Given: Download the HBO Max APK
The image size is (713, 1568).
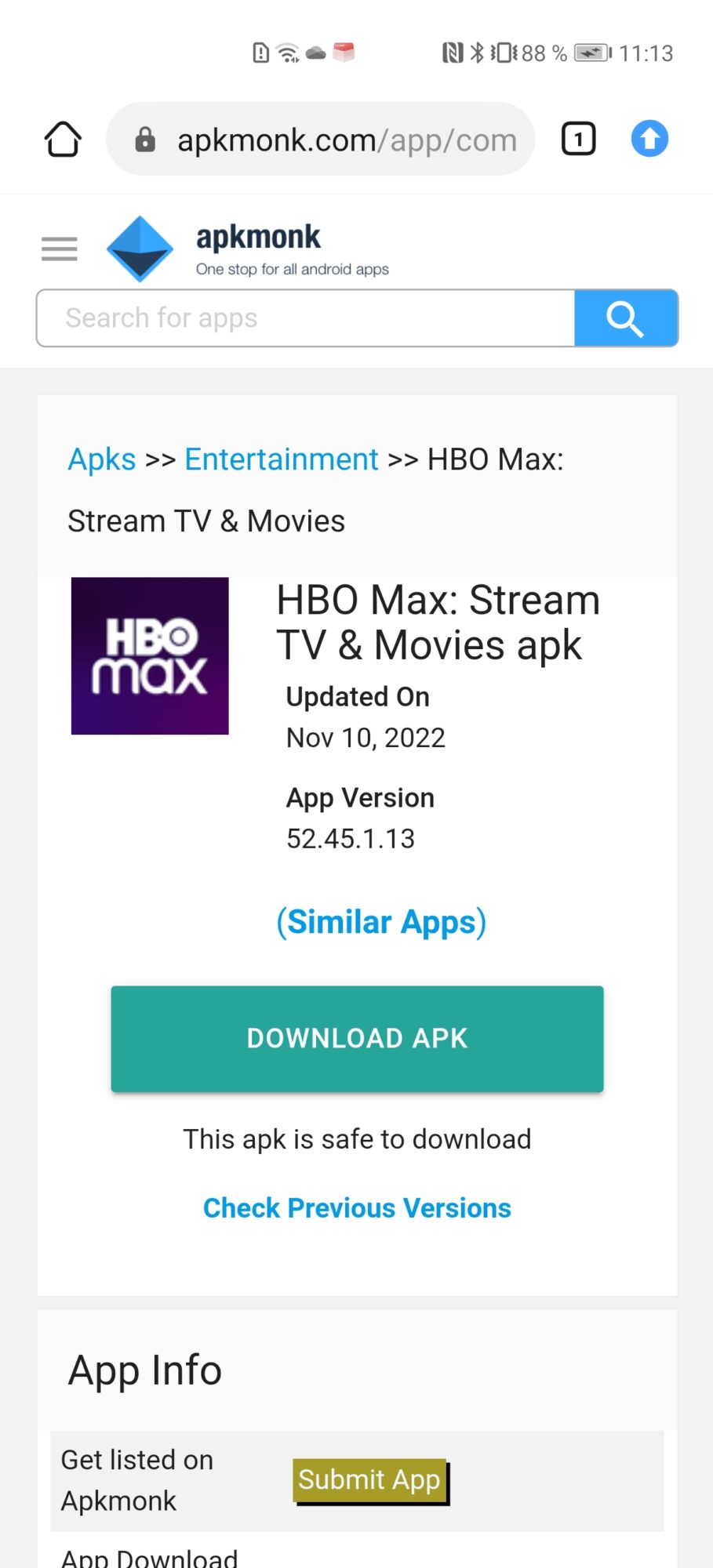Looking at the screenshot, I should point(357,1039).
